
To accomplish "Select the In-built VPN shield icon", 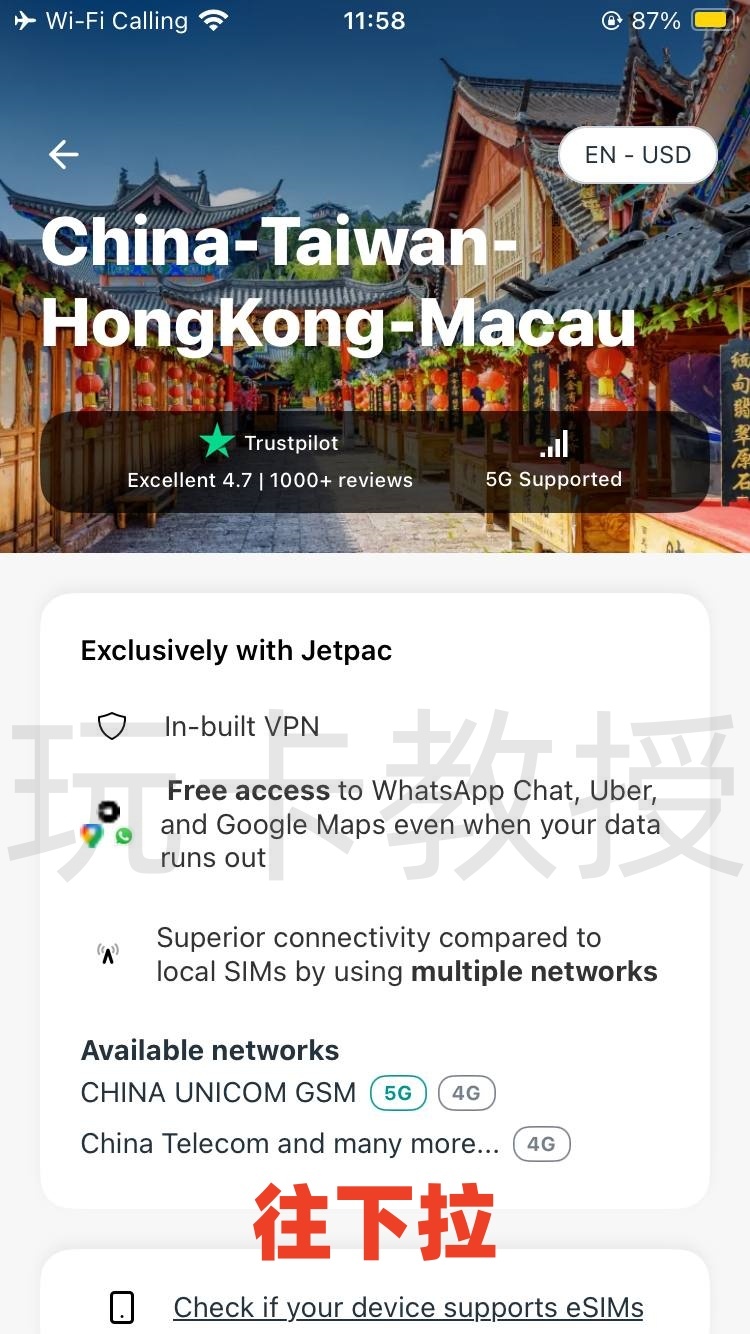I will click(x=111, y=725).
